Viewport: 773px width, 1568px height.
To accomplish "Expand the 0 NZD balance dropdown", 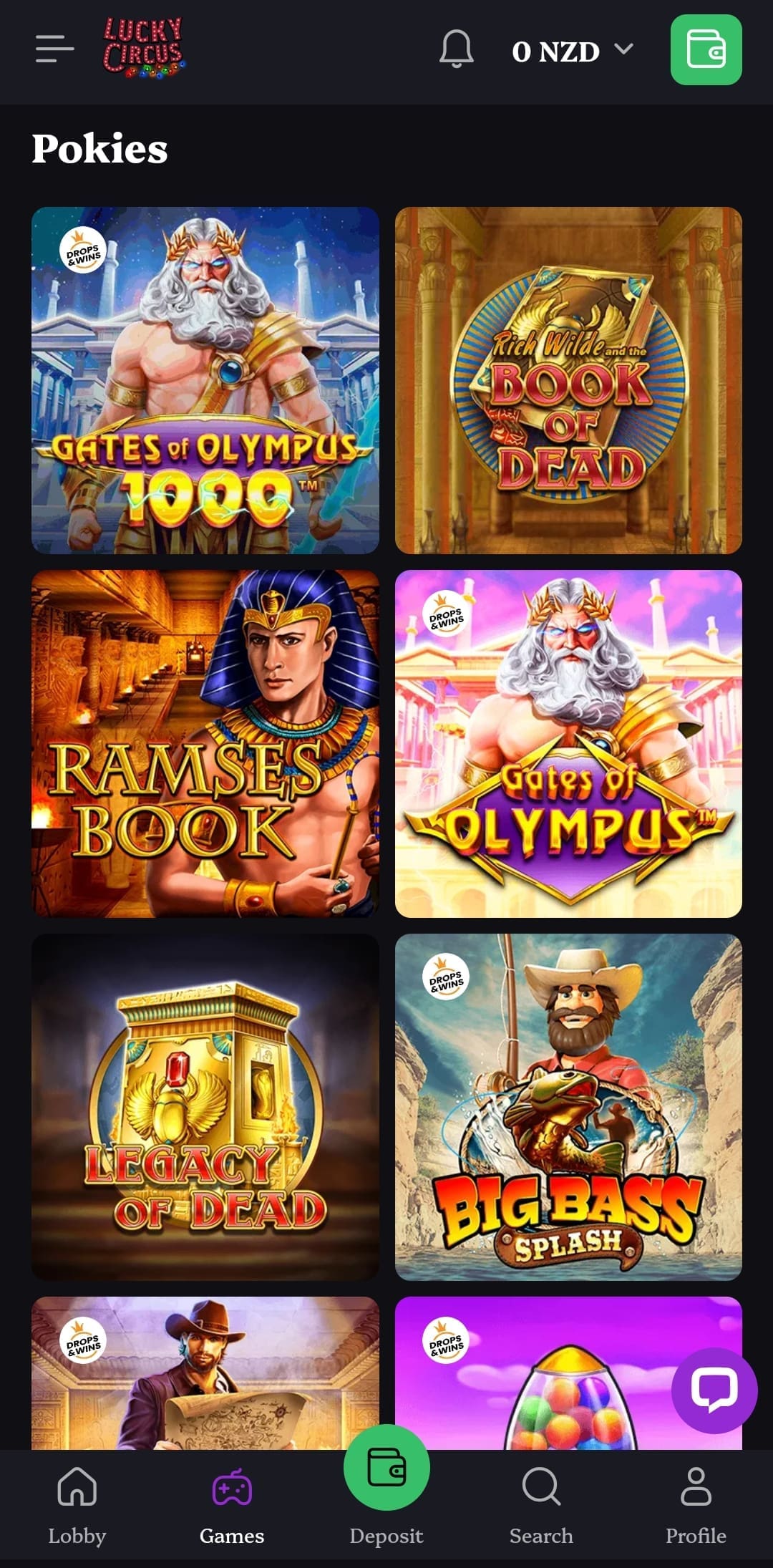I will coord(573,51).
